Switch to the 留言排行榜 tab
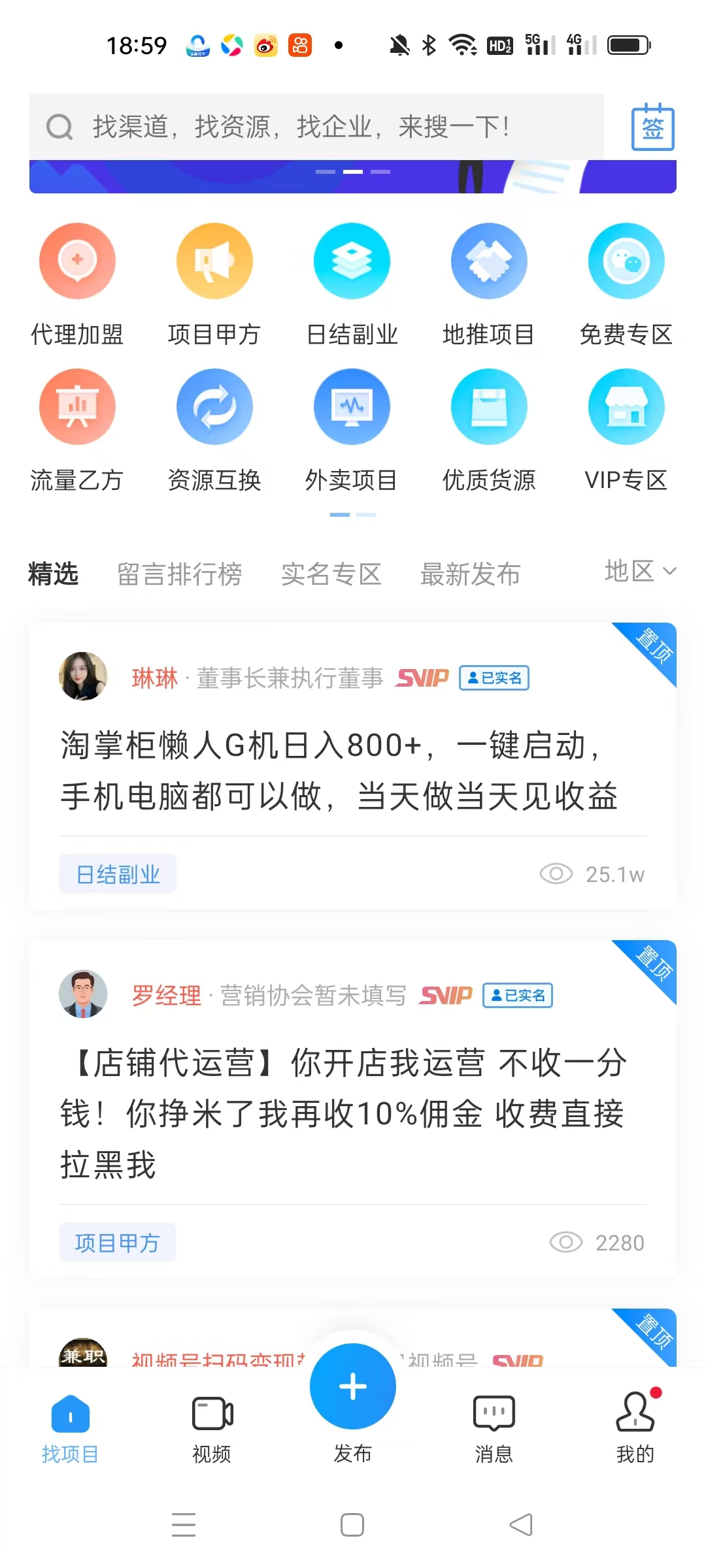Screen dimensions: 706x1568 179,574
